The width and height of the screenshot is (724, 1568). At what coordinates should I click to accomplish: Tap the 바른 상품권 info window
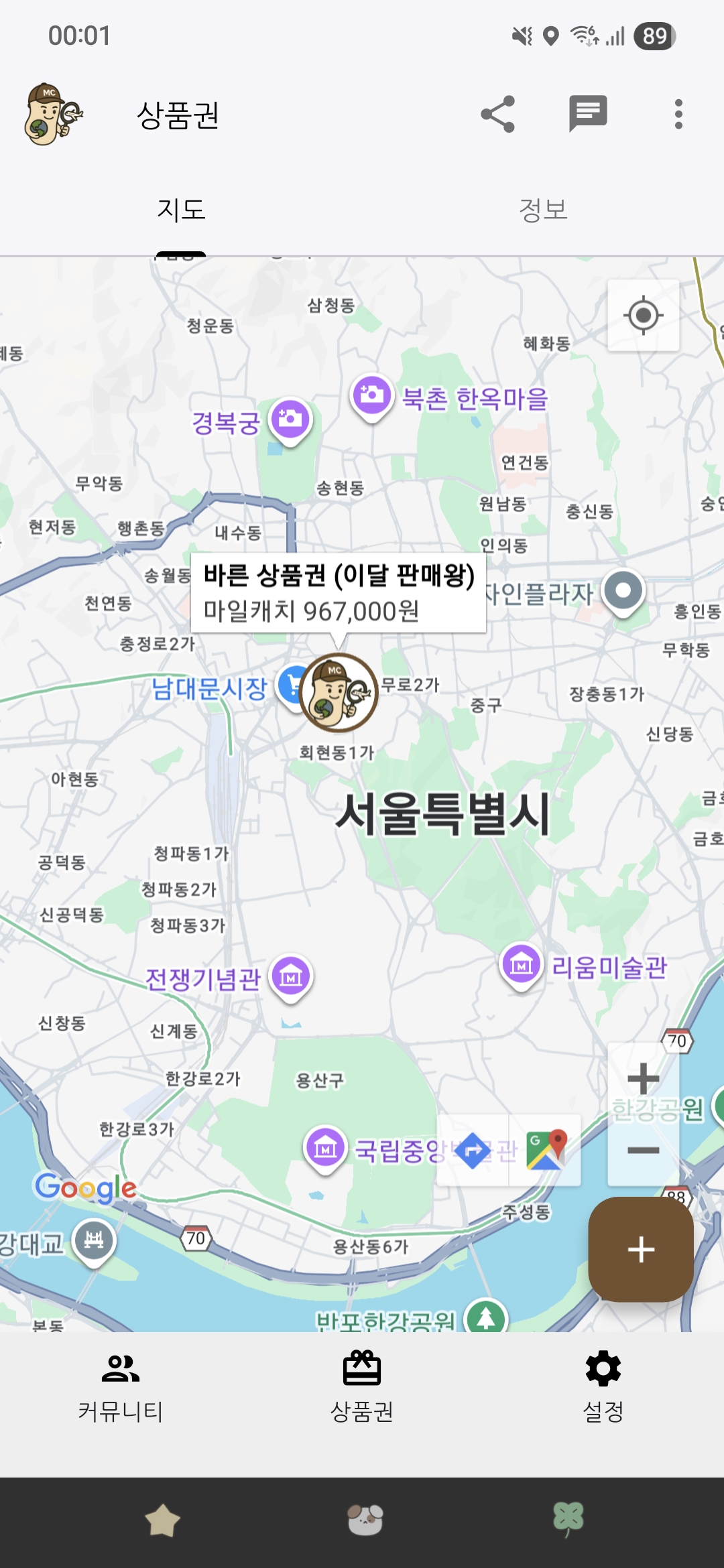(339, 592)
